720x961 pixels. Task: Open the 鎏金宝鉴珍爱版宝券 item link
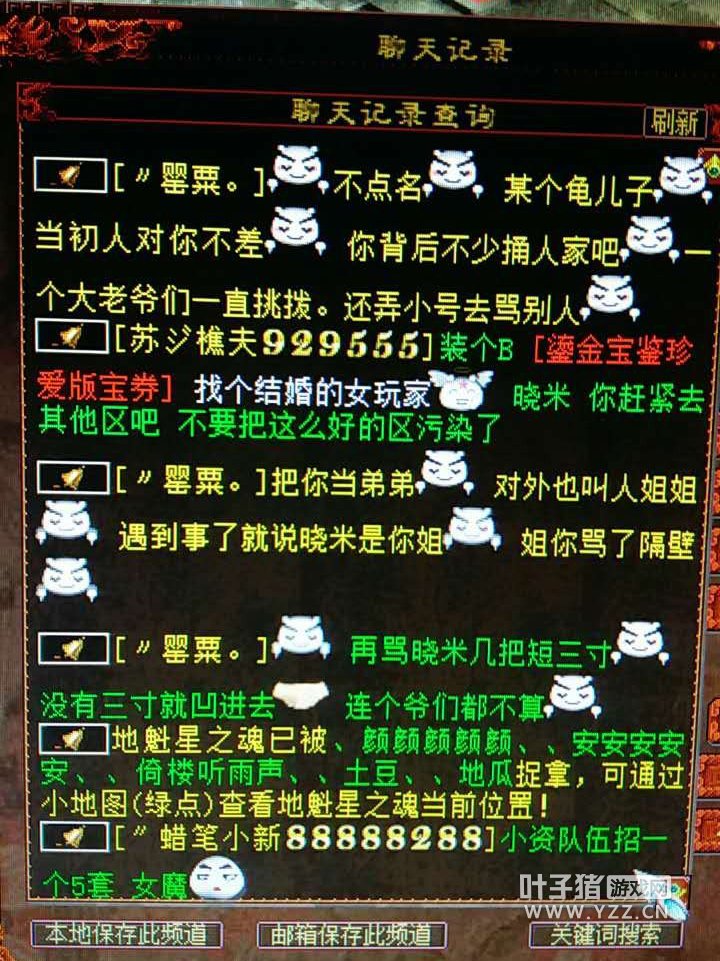[610, 349]
